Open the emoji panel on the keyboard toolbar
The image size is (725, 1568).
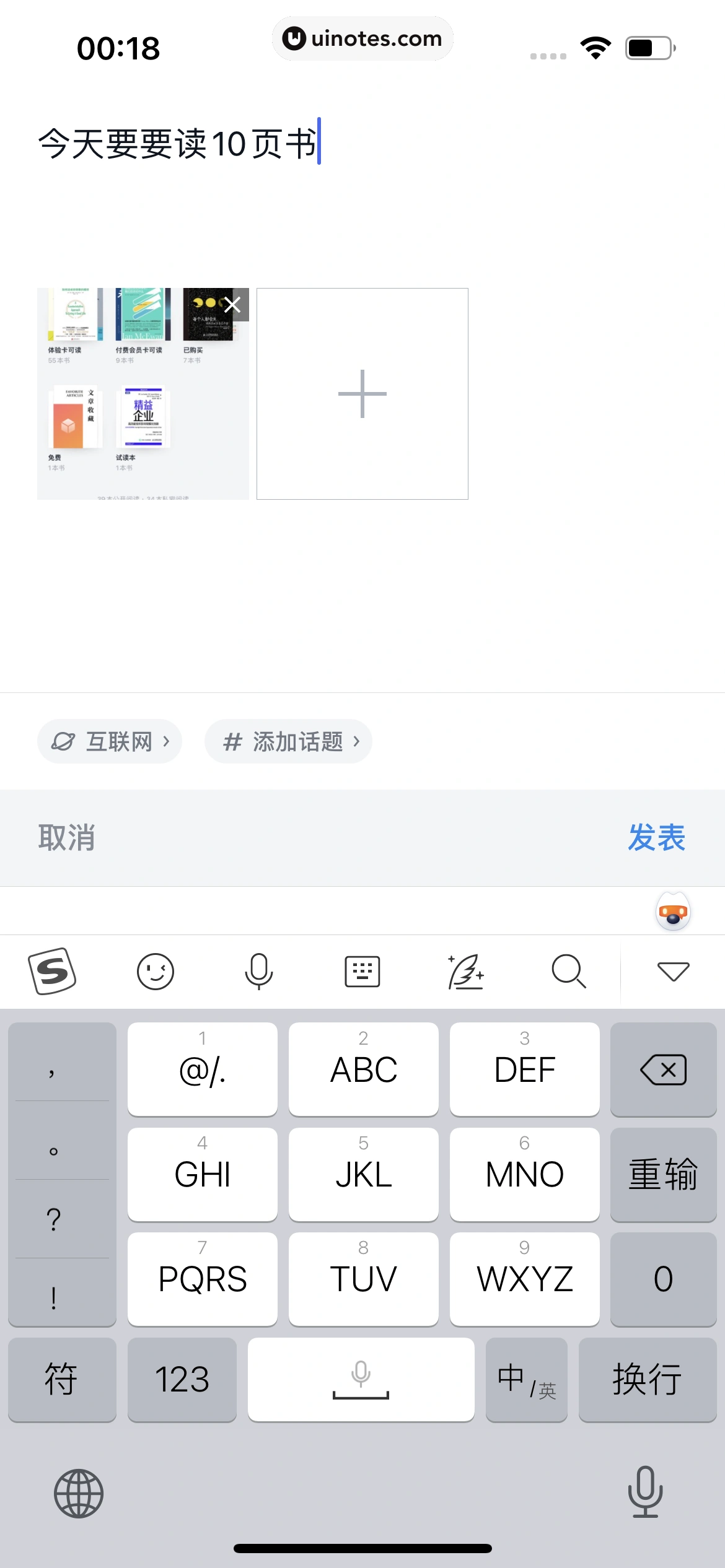[156, 971]
